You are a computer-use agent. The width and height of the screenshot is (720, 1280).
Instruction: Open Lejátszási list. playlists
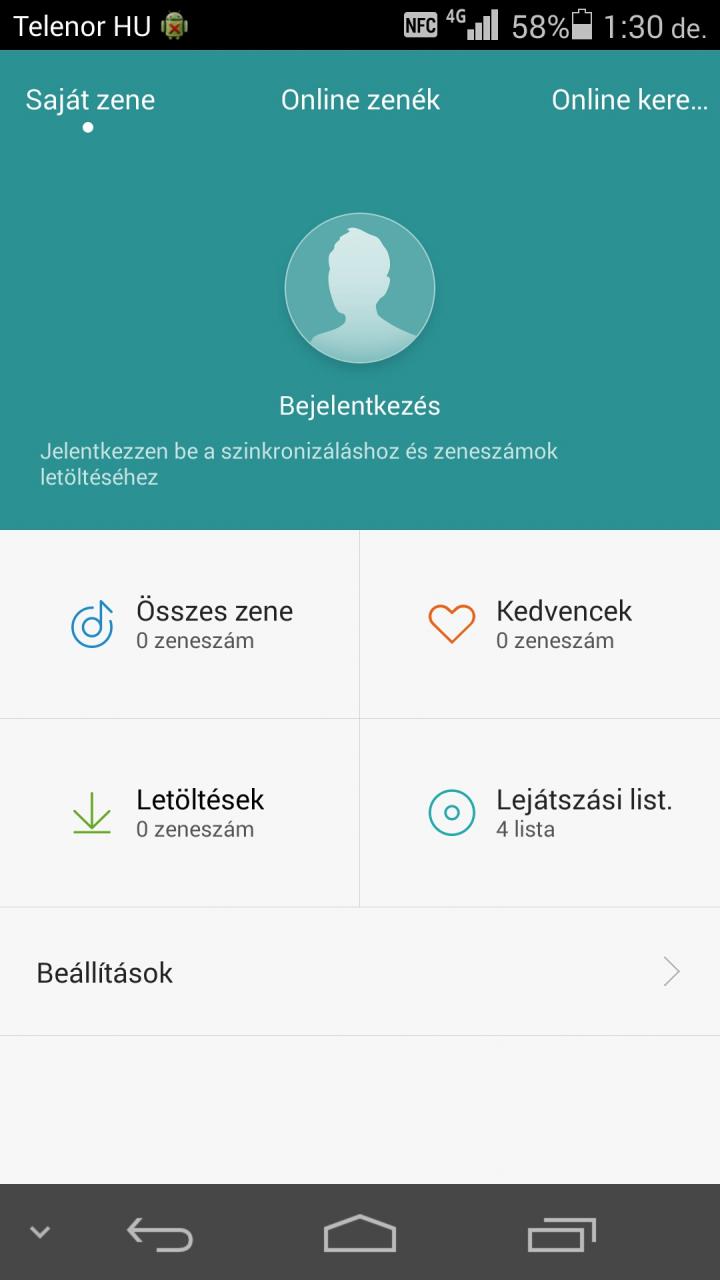(x=540, y=813)
